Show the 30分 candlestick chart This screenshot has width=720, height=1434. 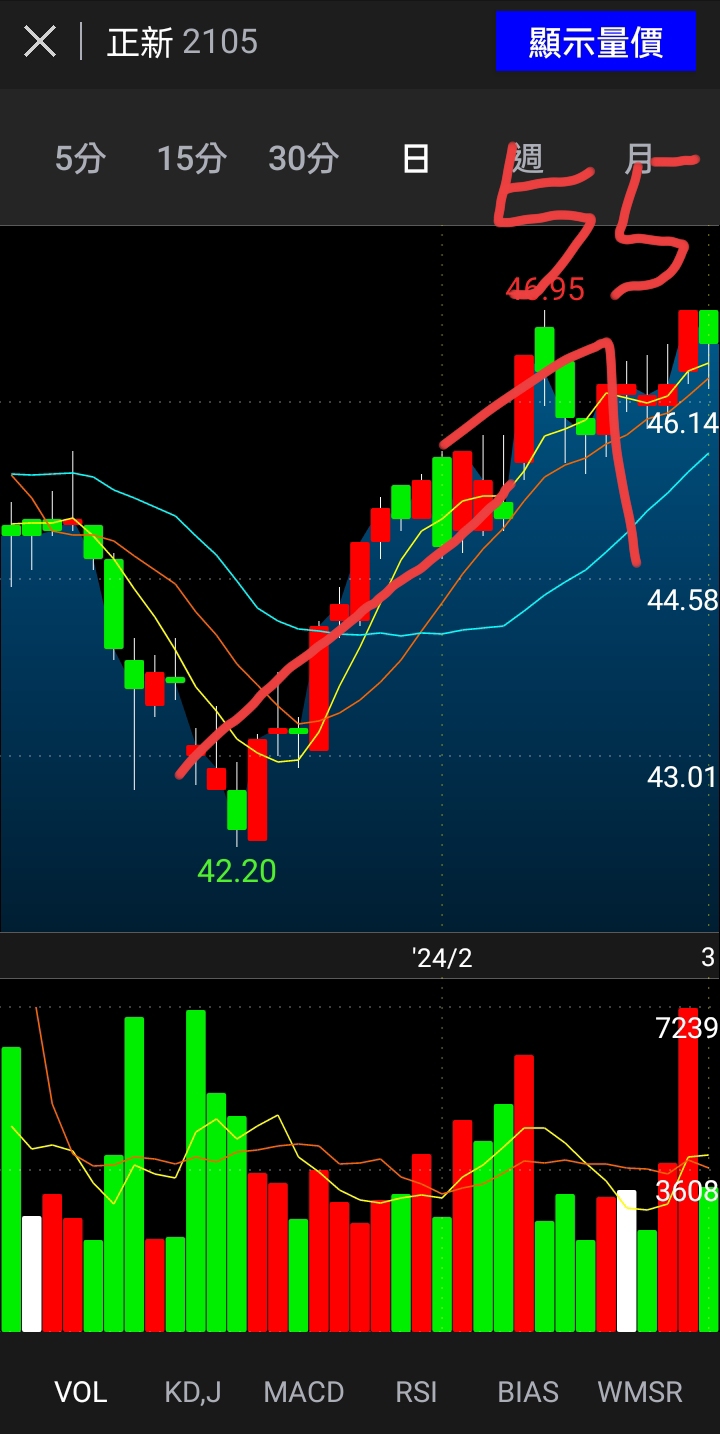point(303,158)
